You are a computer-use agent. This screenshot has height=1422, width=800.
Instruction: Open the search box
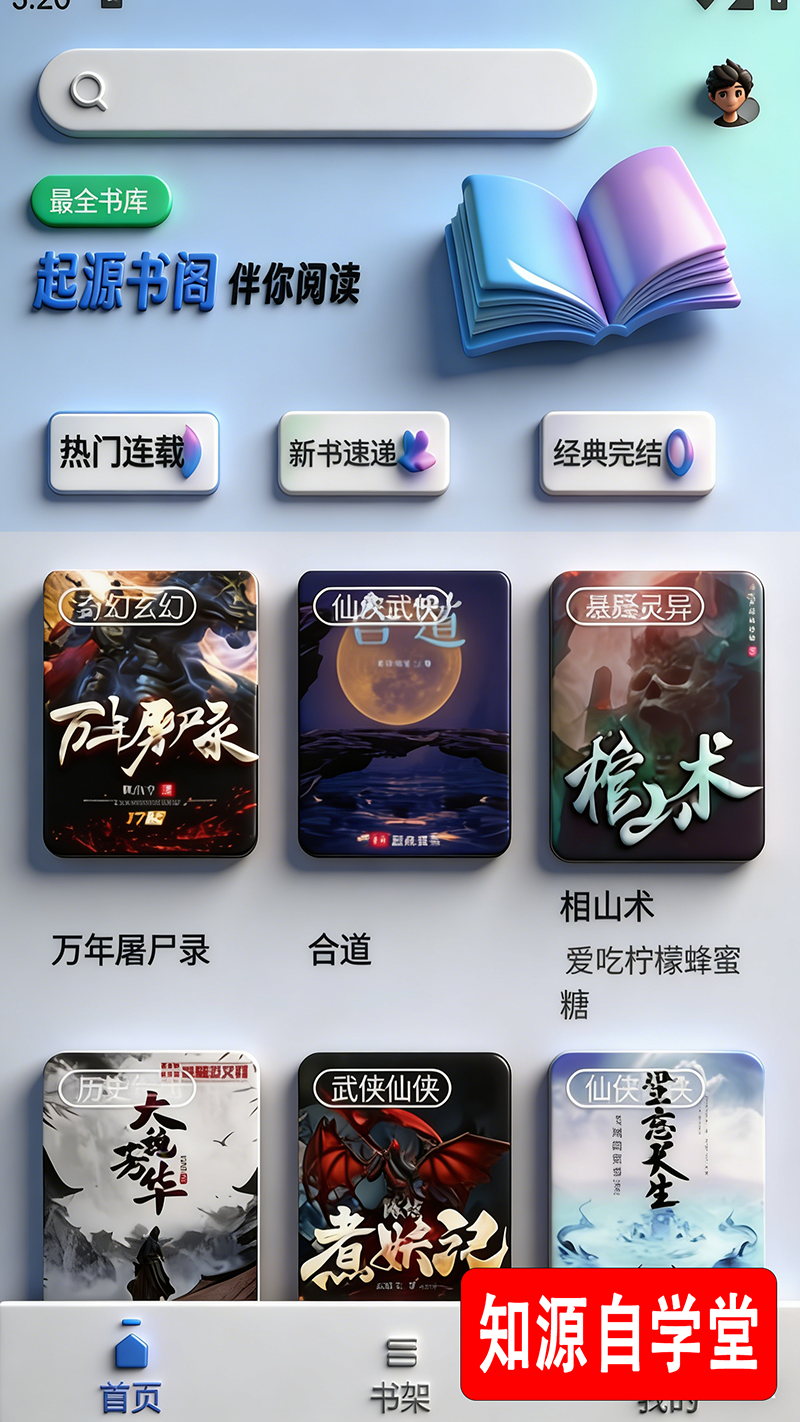click(x=316, y=92)
